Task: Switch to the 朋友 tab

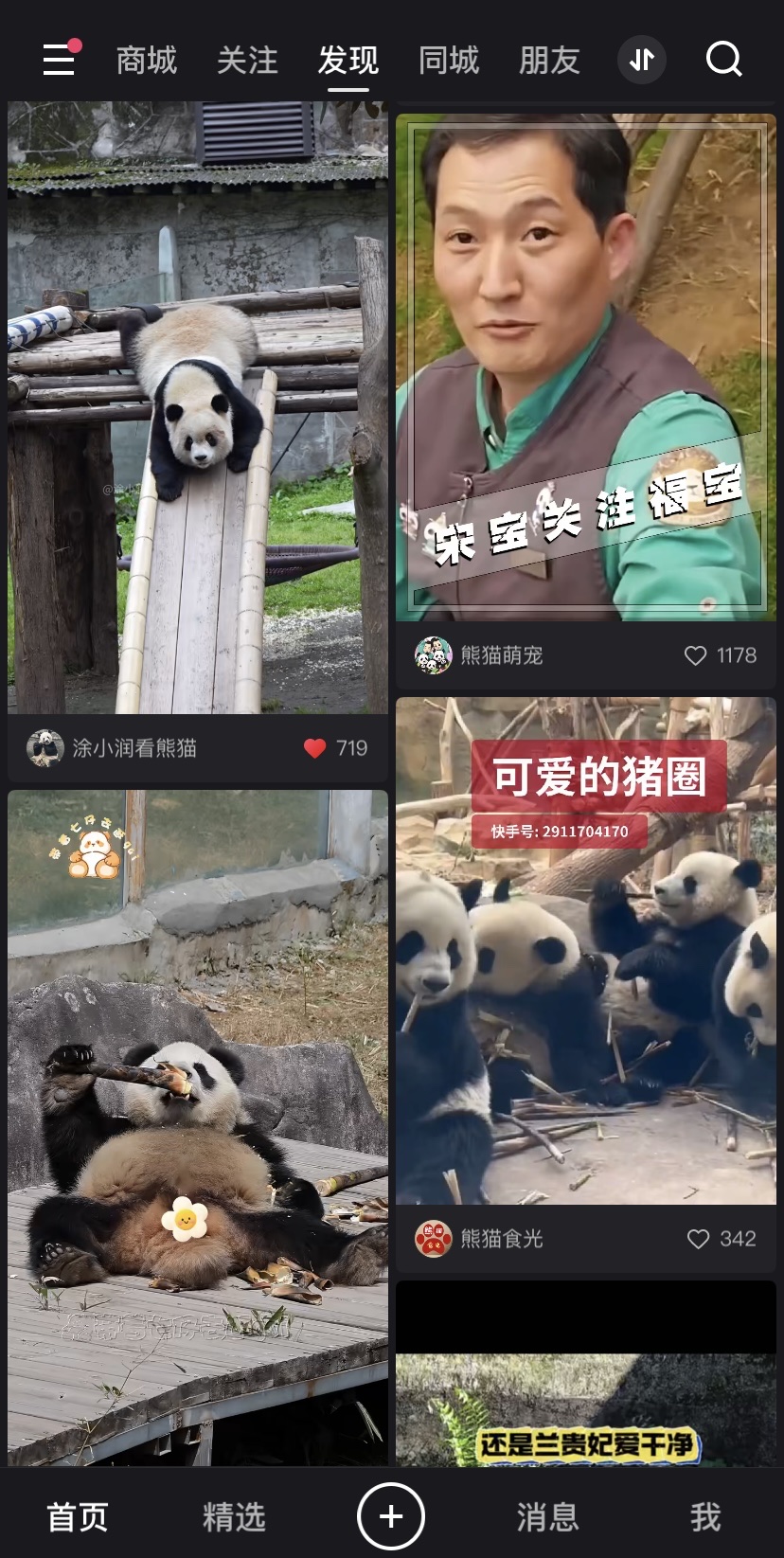Action: pos(549,61)
